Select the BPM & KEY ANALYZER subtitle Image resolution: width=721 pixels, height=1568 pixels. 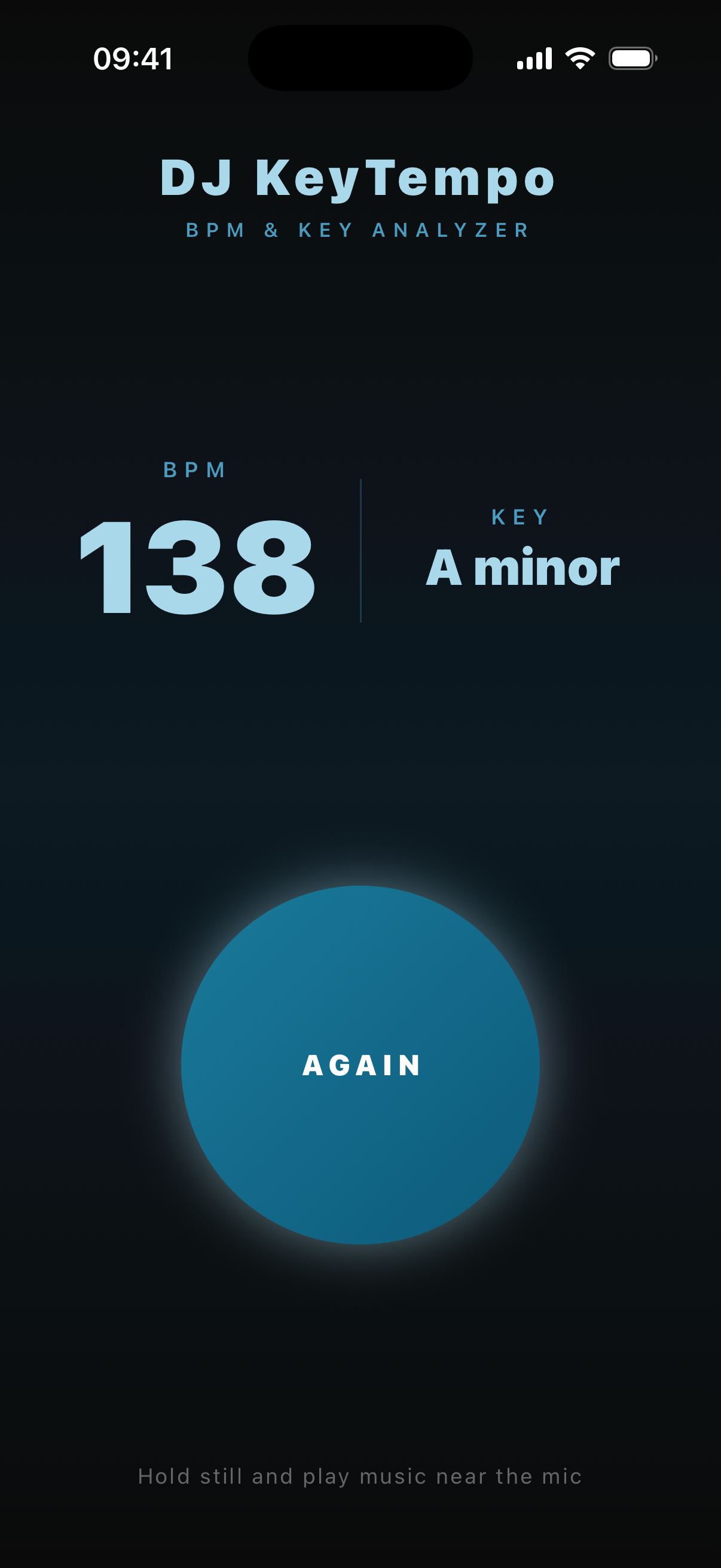pos(358,230)
